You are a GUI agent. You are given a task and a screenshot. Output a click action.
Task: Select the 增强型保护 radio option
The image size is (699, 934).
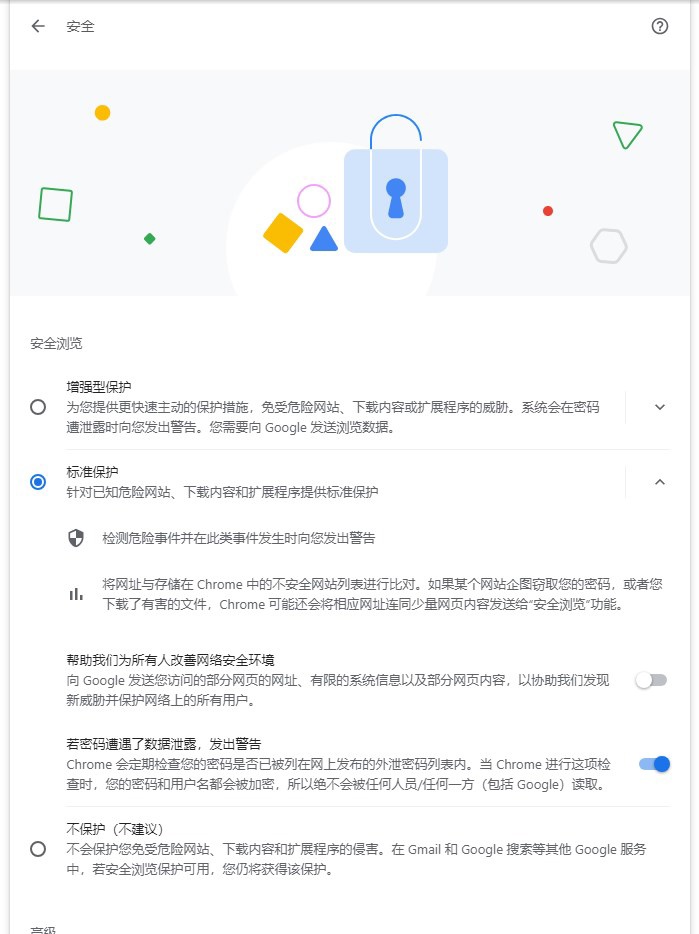pyautogui.click(x=38, y=407)
